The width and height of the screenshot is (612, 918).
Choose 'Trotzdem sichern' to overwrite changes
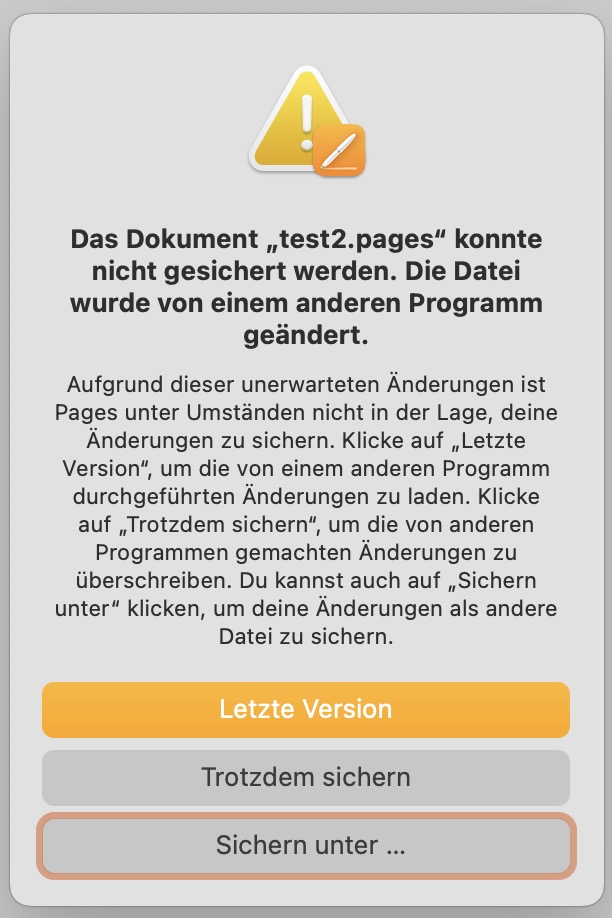coord(305,777)
